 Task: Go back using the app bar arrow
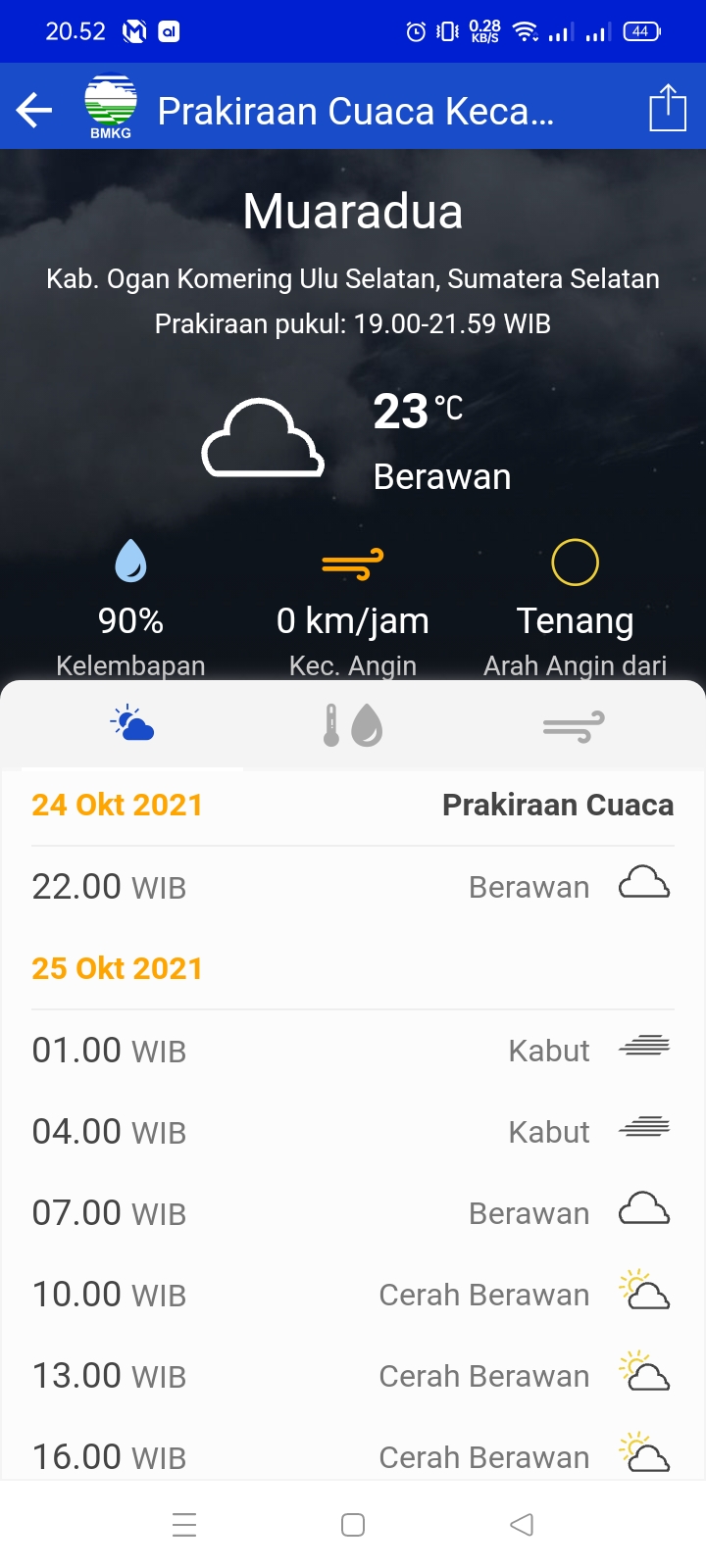pyautogui.click(x=34, y=110)
